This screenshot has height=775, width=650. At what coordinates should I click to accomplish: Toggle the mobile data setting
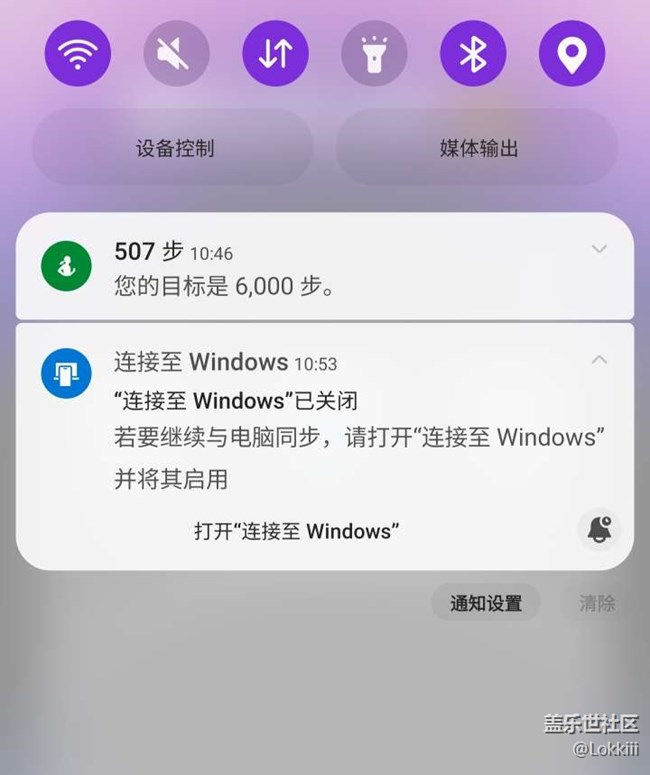coord(275,53)
